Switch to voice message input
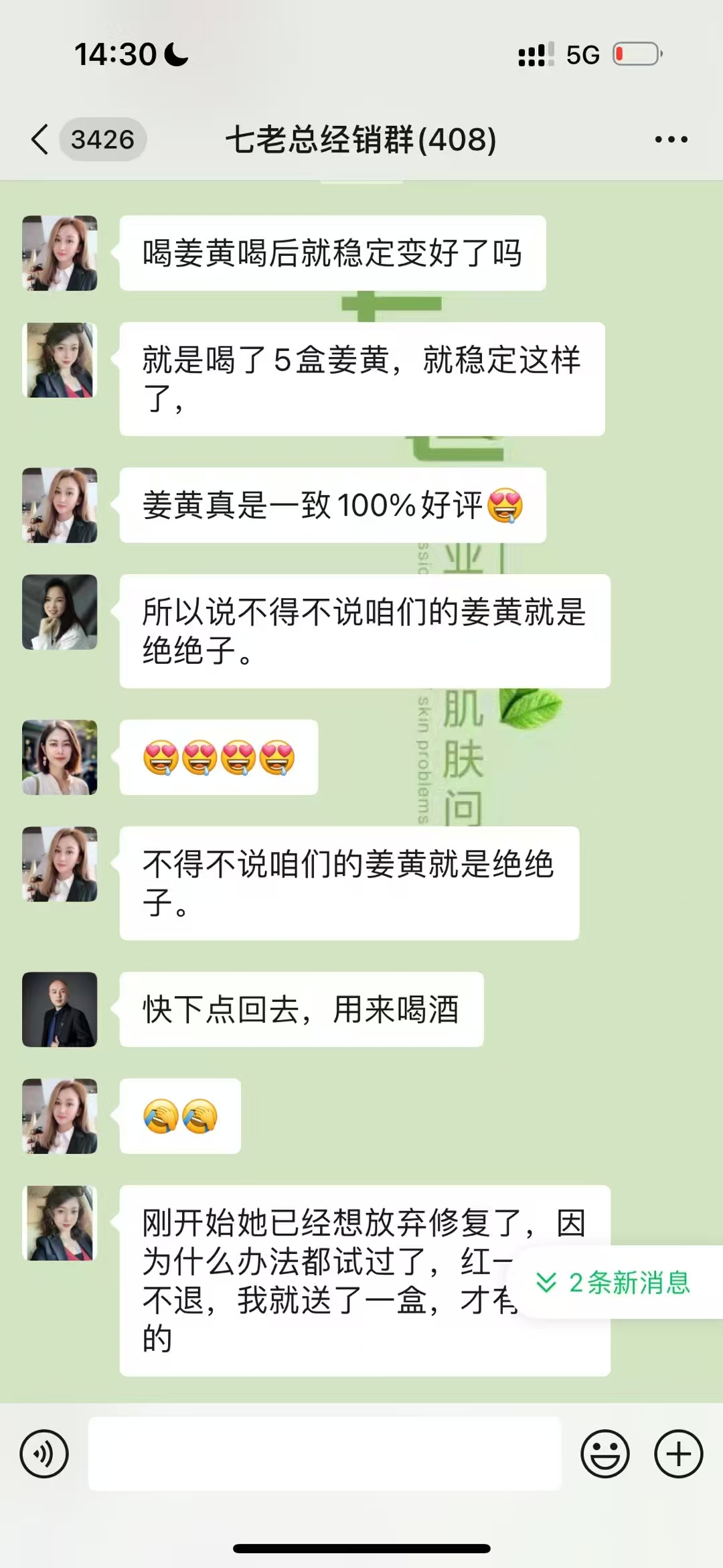Screen dimensions: 723x1568 click(44, 1453)
